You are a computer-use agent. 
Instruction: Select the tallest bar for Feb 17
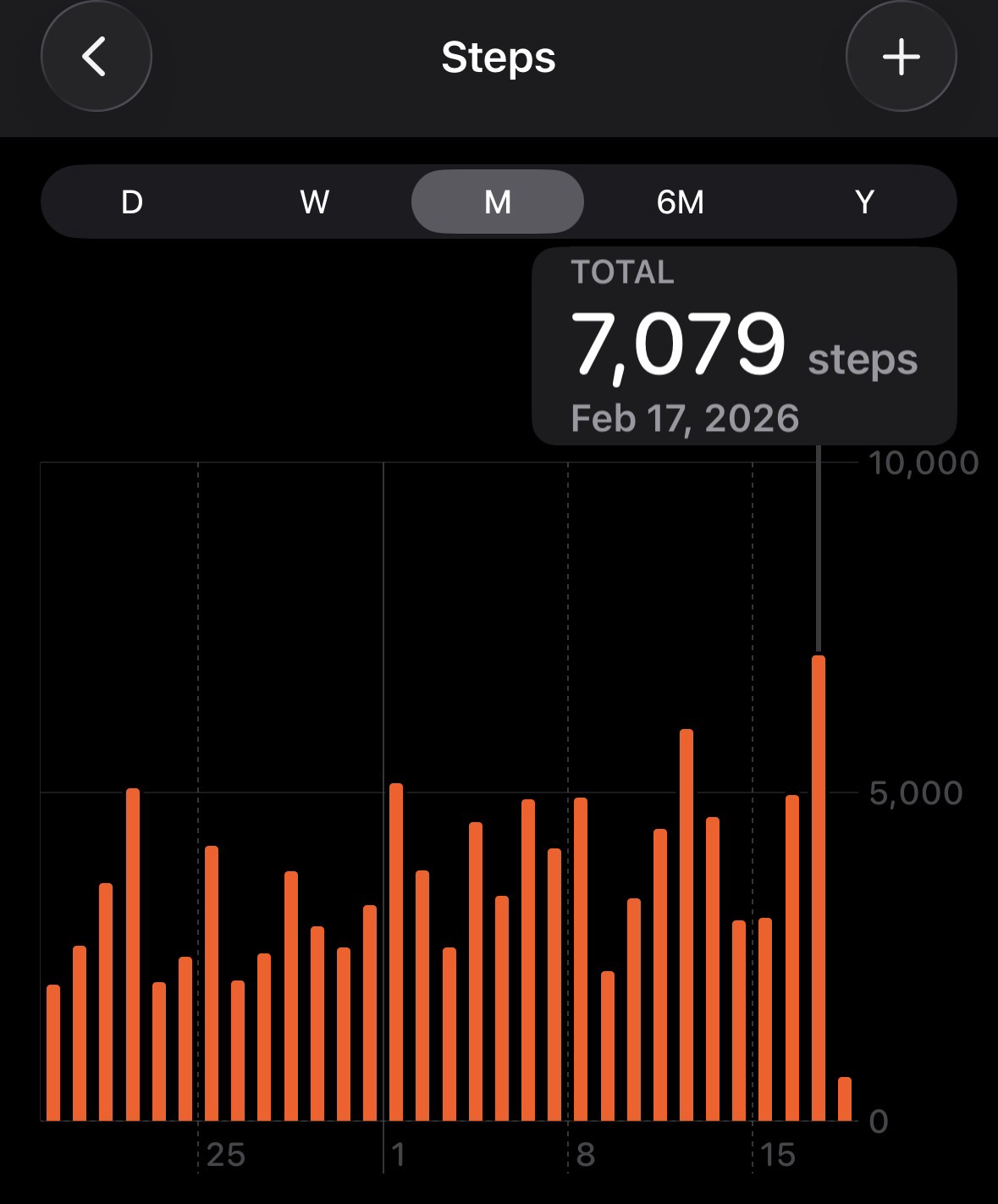pyautogui.click(x=819, y=889)
